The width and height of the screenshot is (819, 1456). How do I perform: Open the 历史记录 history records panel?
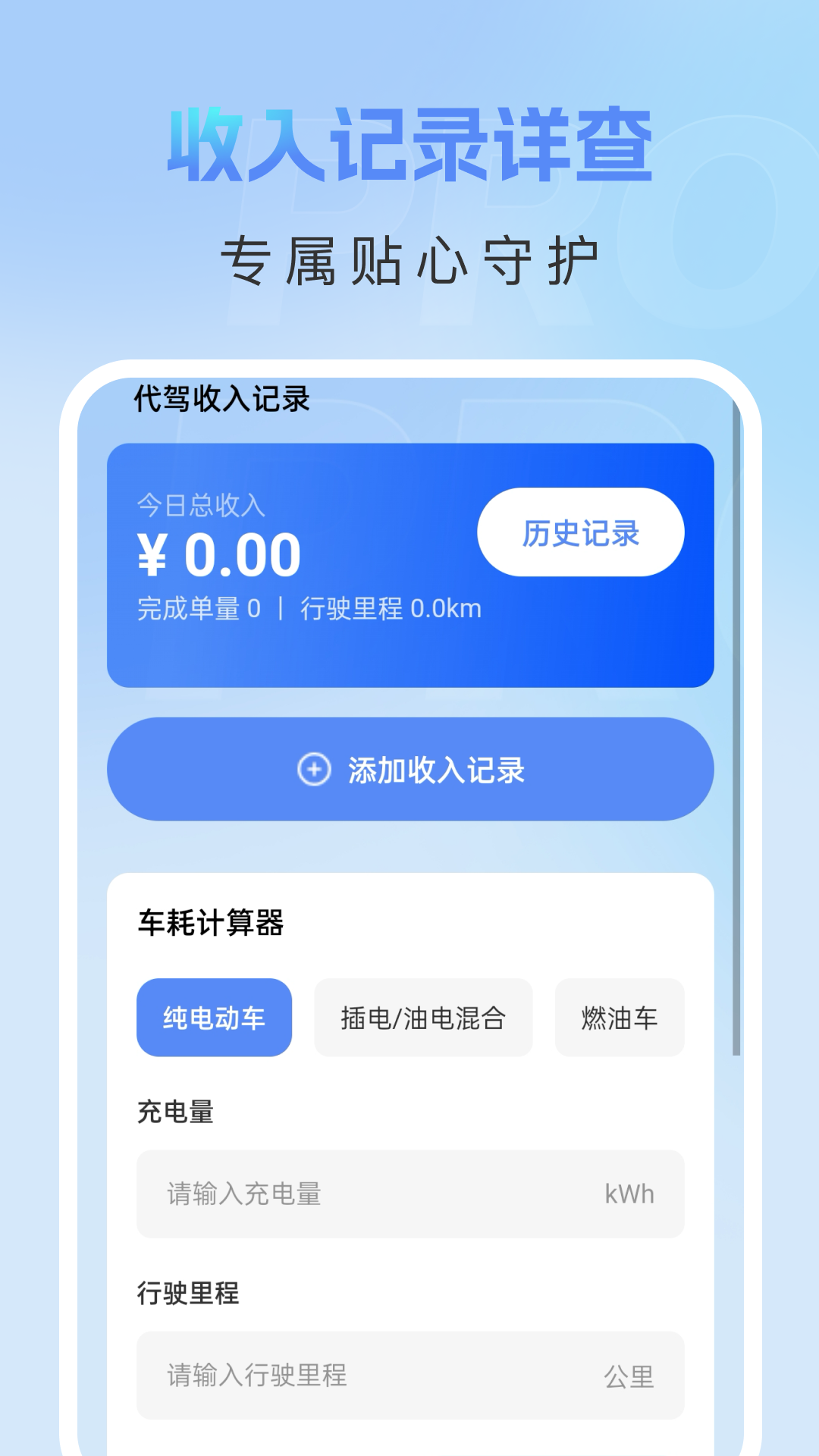click(x=580, y=533)
